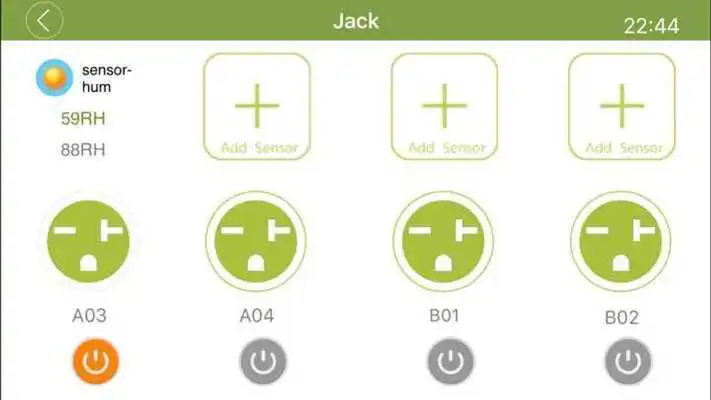Switch on outlet B01 power
Image resolution: width=711 pixels, height=400 pixels.
[x=451, y=362]
